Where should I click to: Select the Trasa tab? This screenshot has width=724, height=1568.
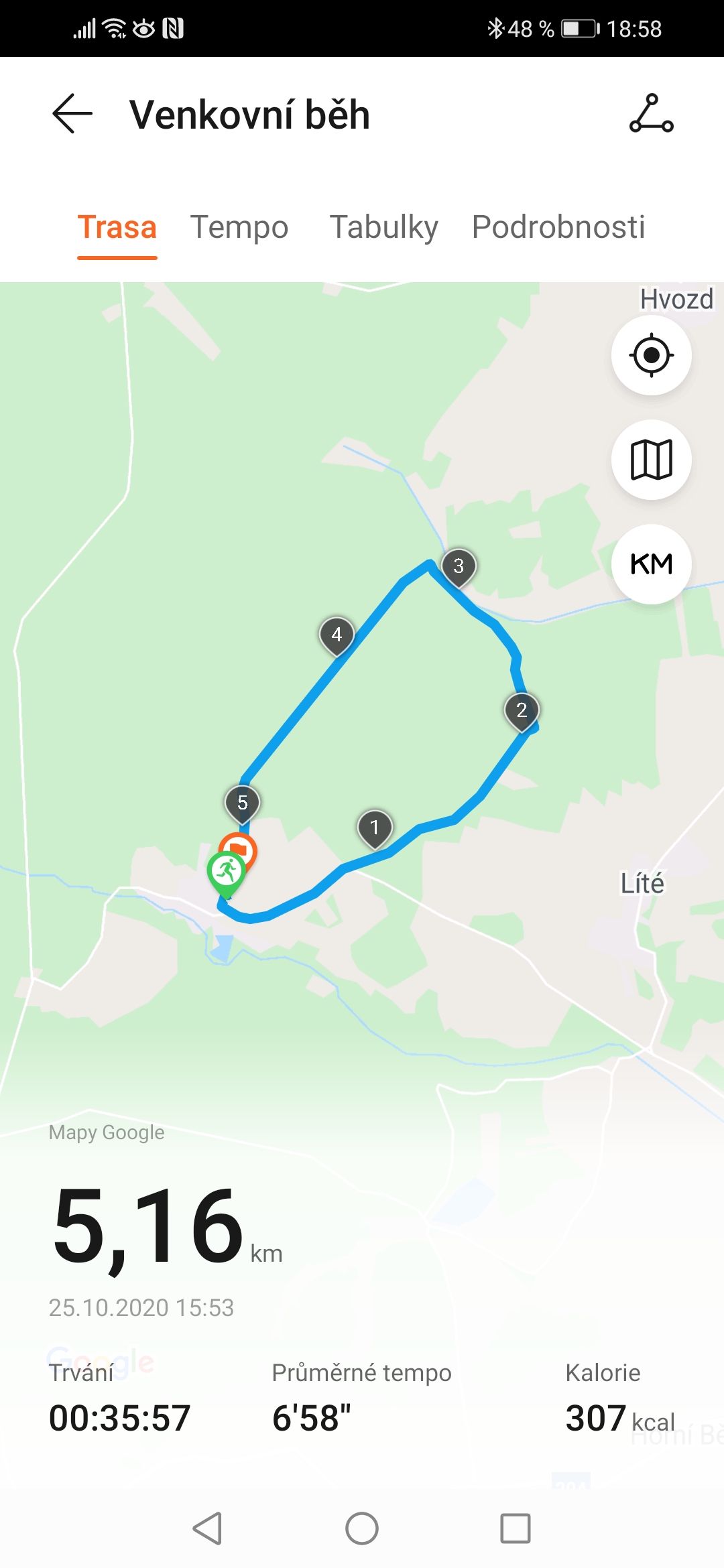click(x=117, y=227)
